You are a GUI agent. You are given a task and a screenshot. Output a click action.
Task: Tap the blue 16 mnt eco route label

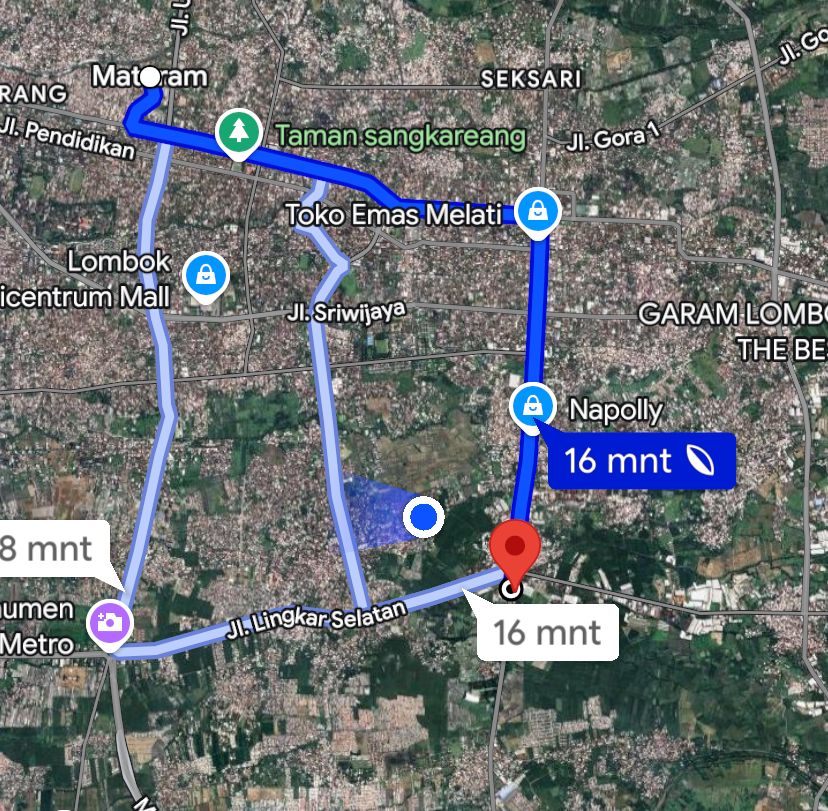point(641,461)
